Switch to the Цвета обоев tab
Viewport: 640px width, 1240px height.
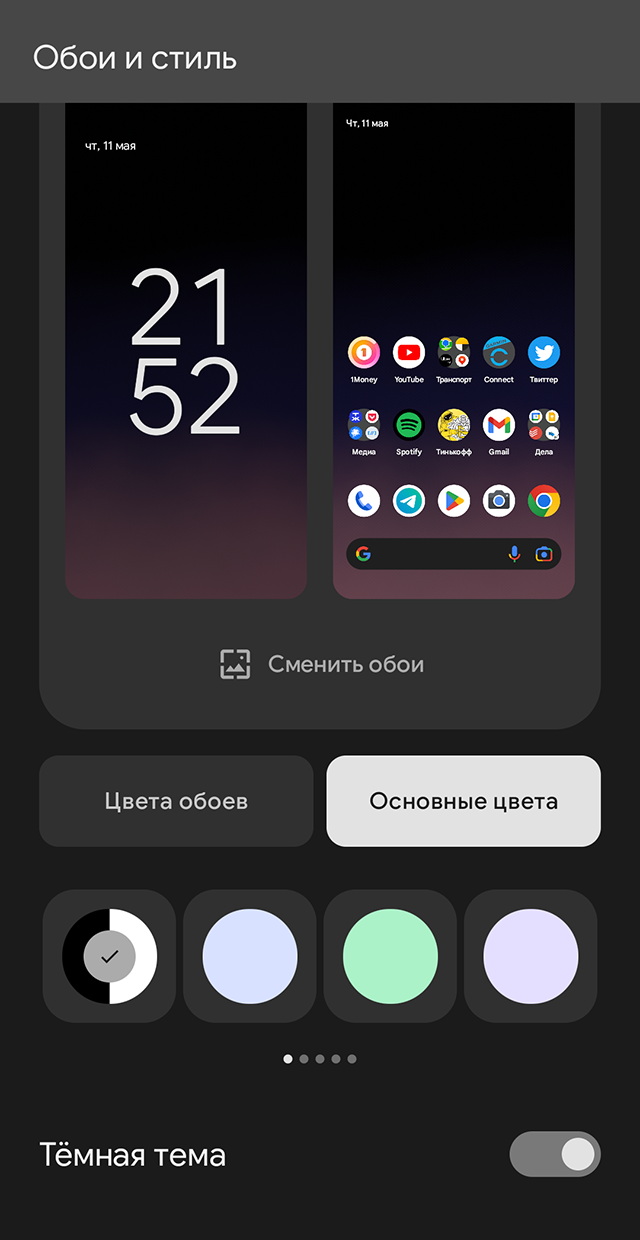(176, 801)
